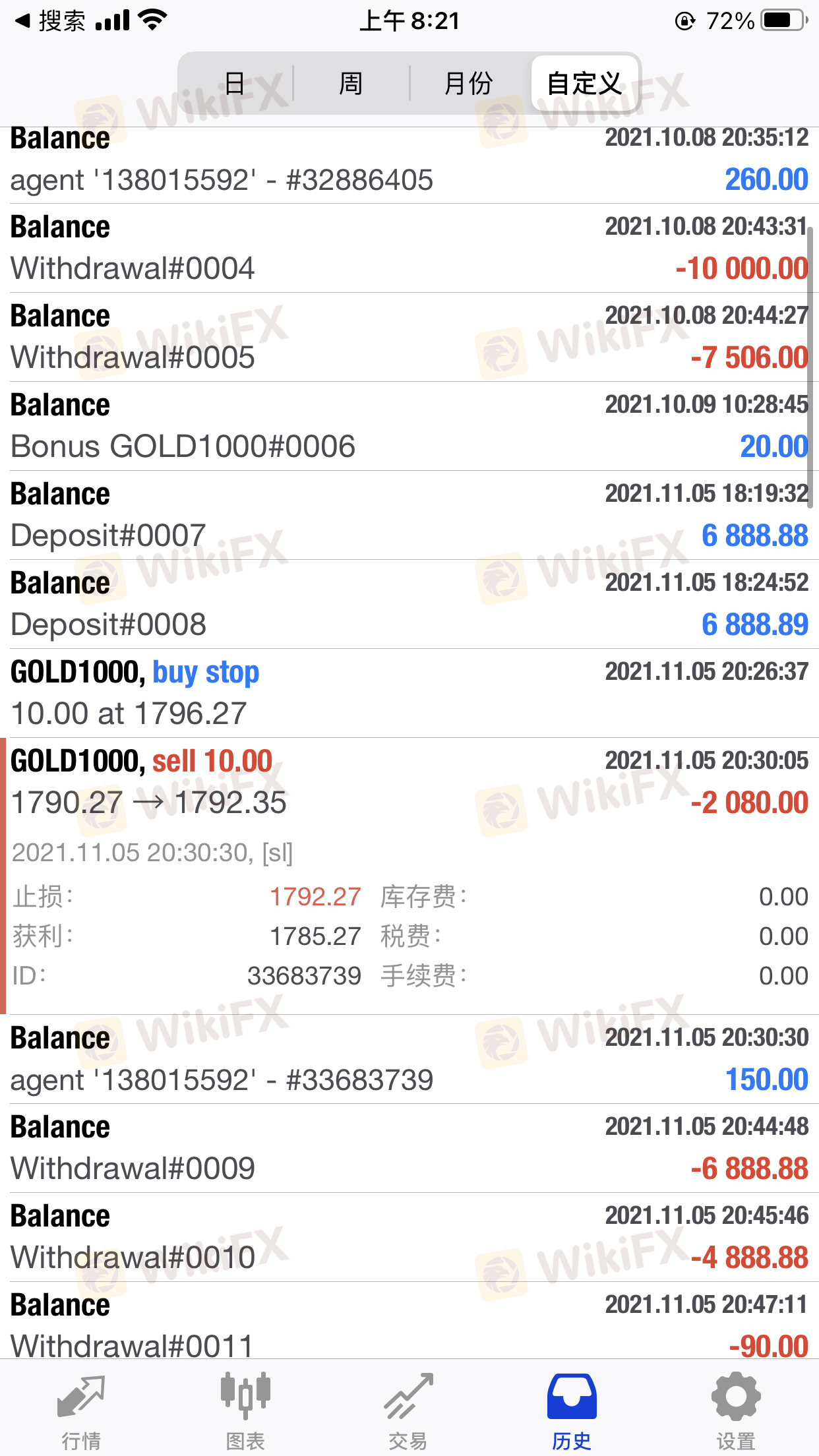Choose the 月份 (month) period tab

(468, 84)
